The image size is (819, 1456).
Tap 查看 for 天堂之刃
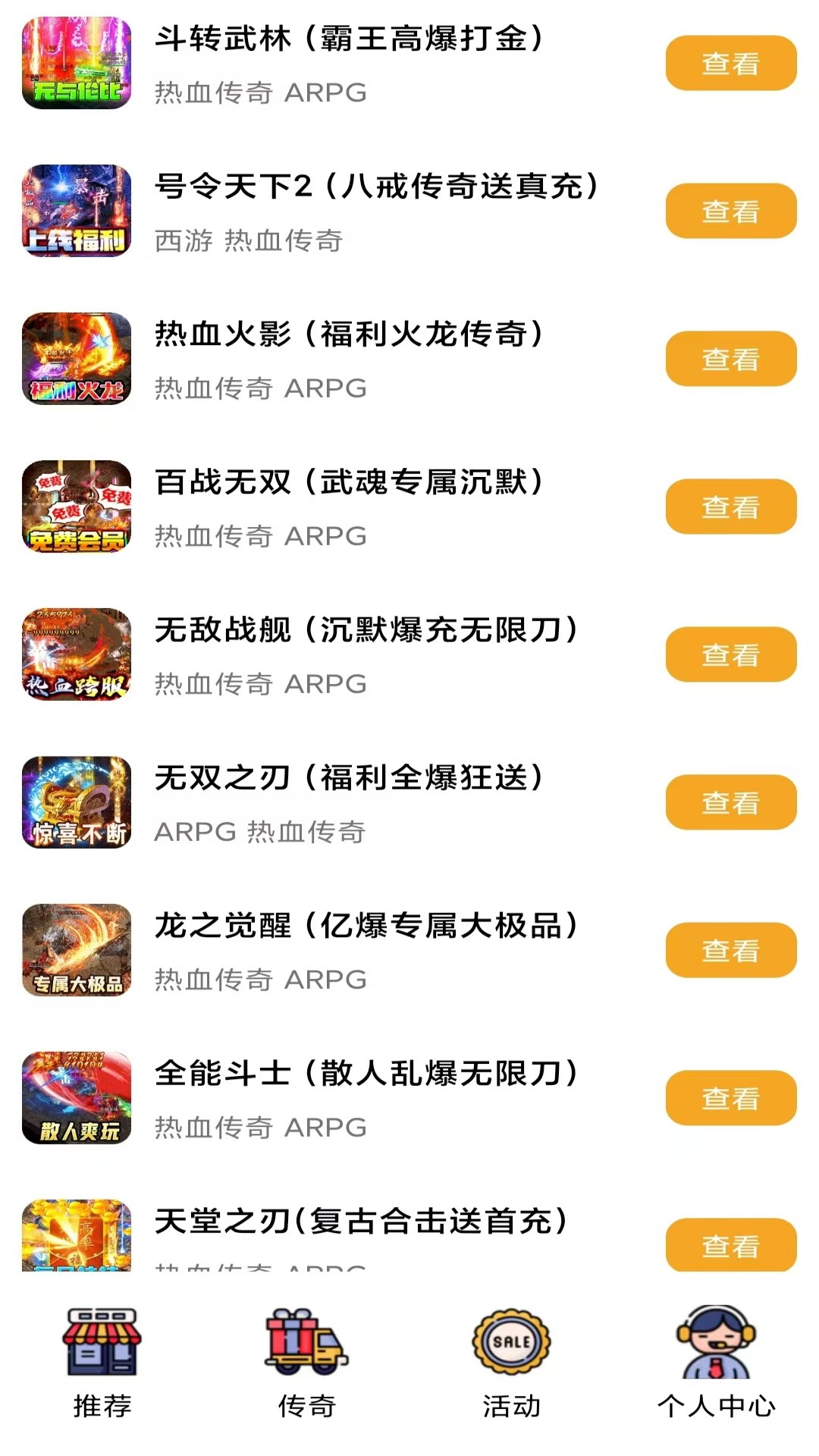(x=731, y=1244)
